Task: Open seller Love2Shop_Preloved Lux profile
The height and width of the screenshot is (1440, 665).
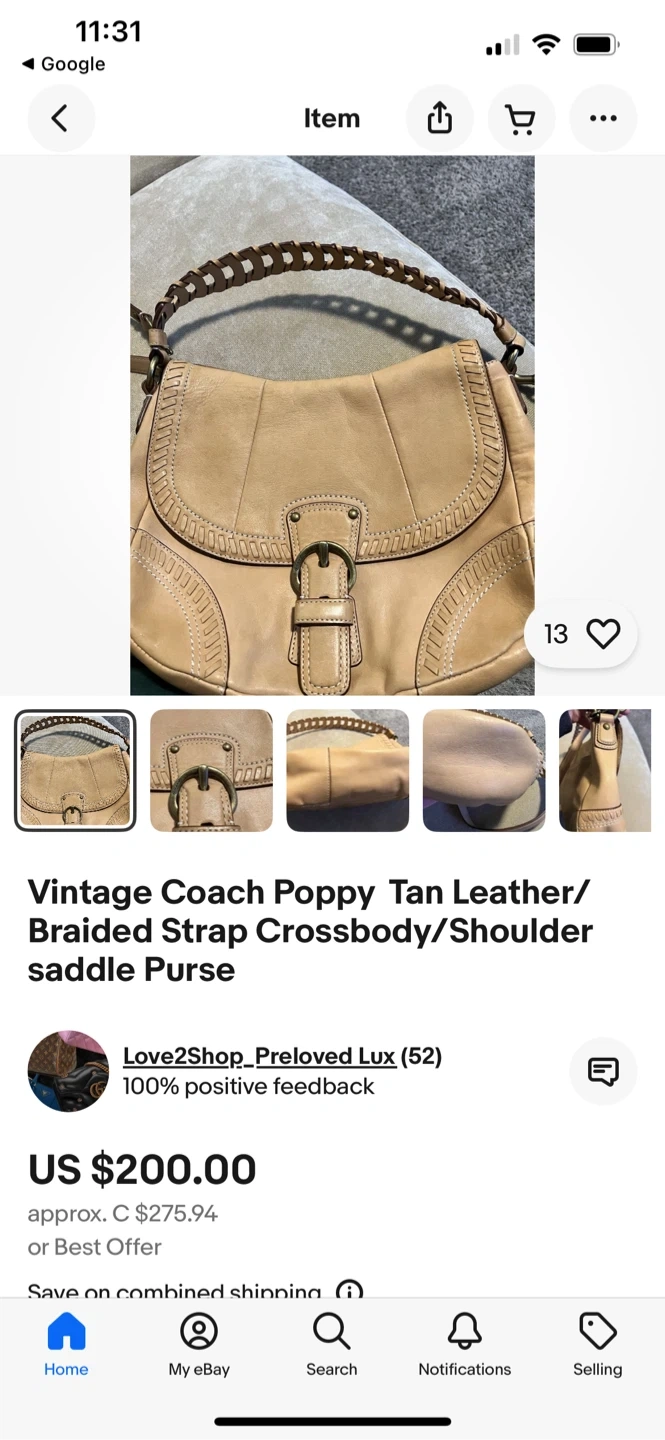Action: 259,1056
